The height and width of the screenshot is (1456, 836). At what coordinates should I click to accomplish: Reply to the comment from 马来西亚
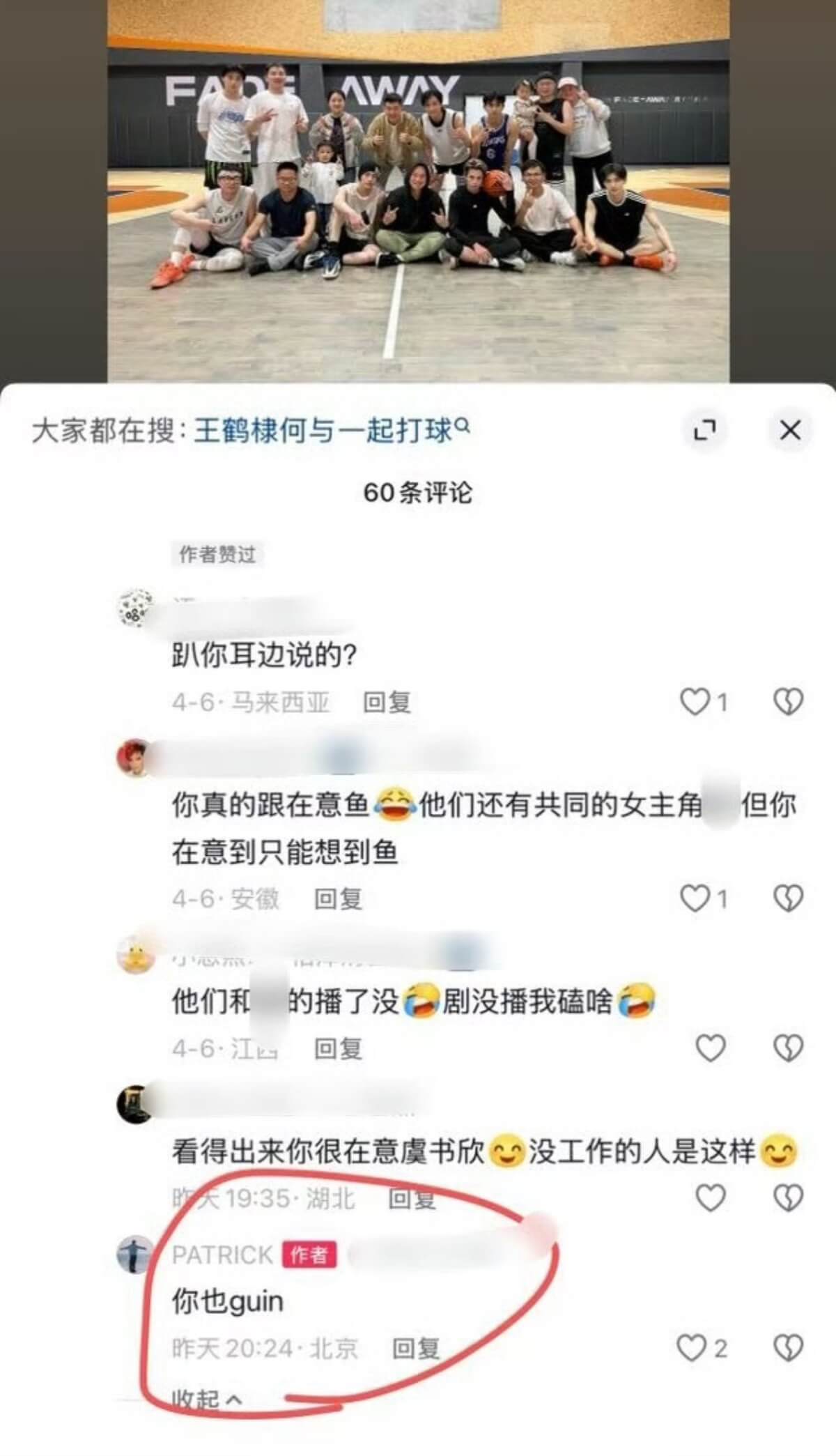(387, 702)
